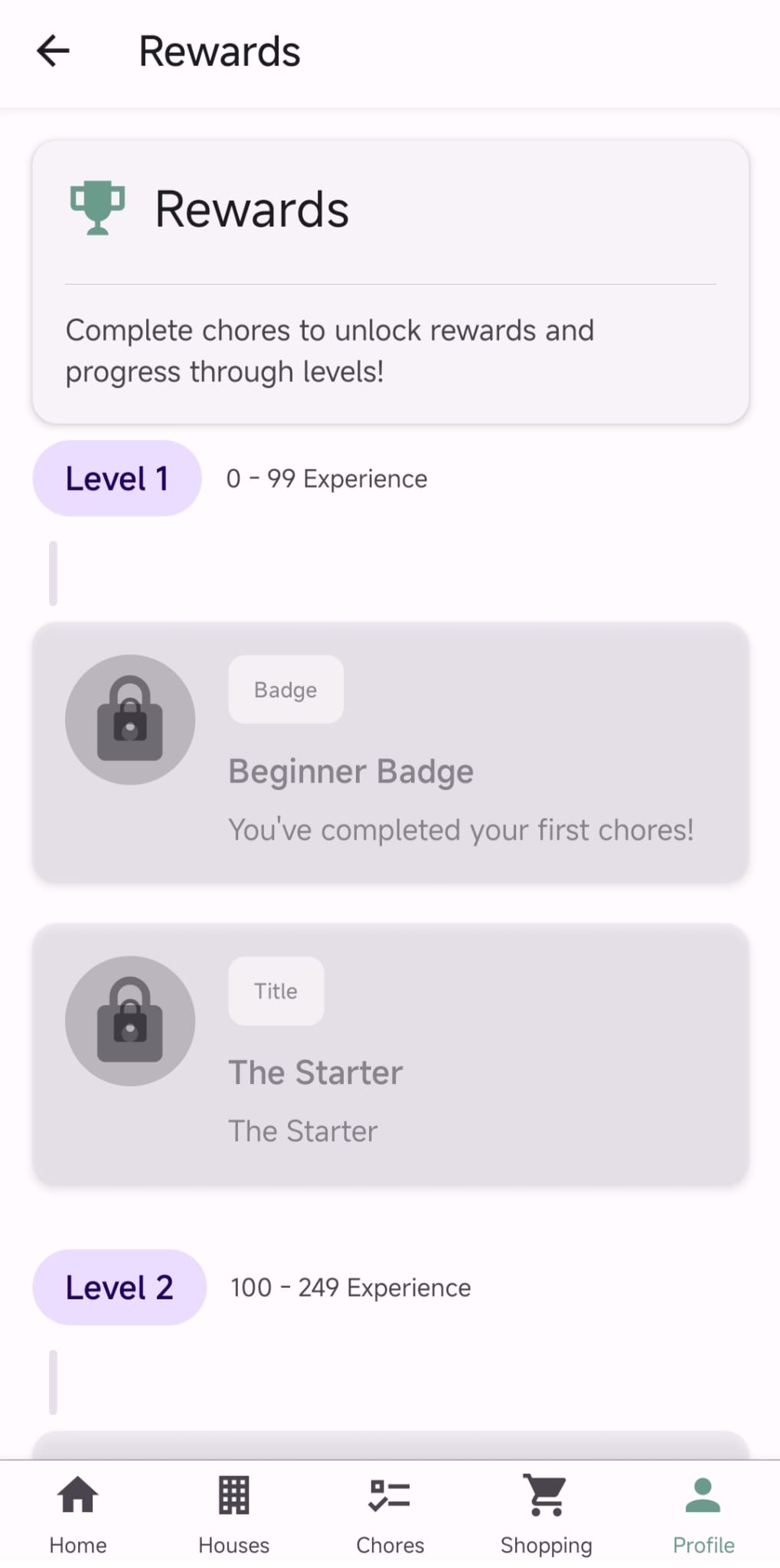Viewport: 780px width, 1568px height.
Task: Tap the Badge label on Beginner Badge card
Action: (x=285, y=688)
